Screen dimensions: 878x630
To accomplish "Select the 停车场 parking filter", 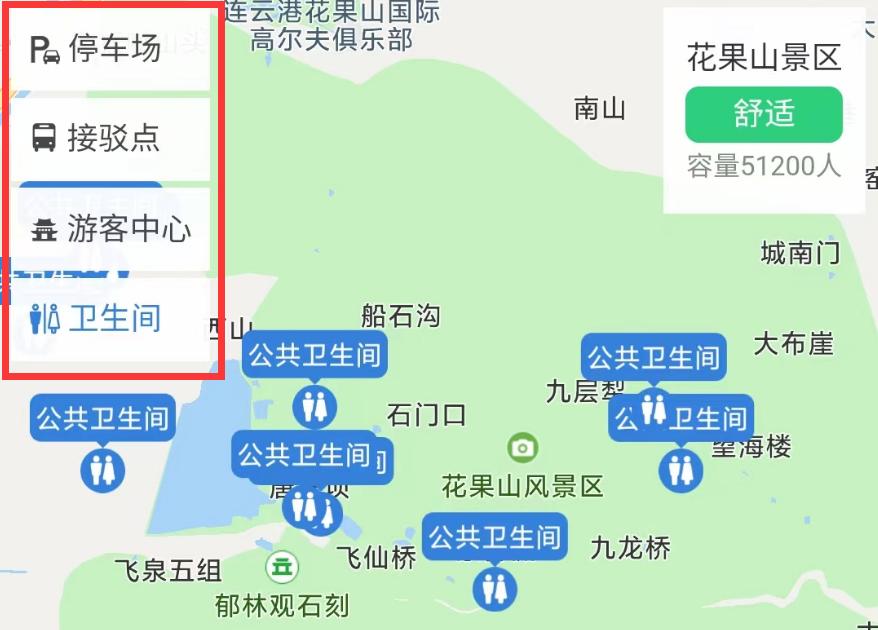I will 110,49.
